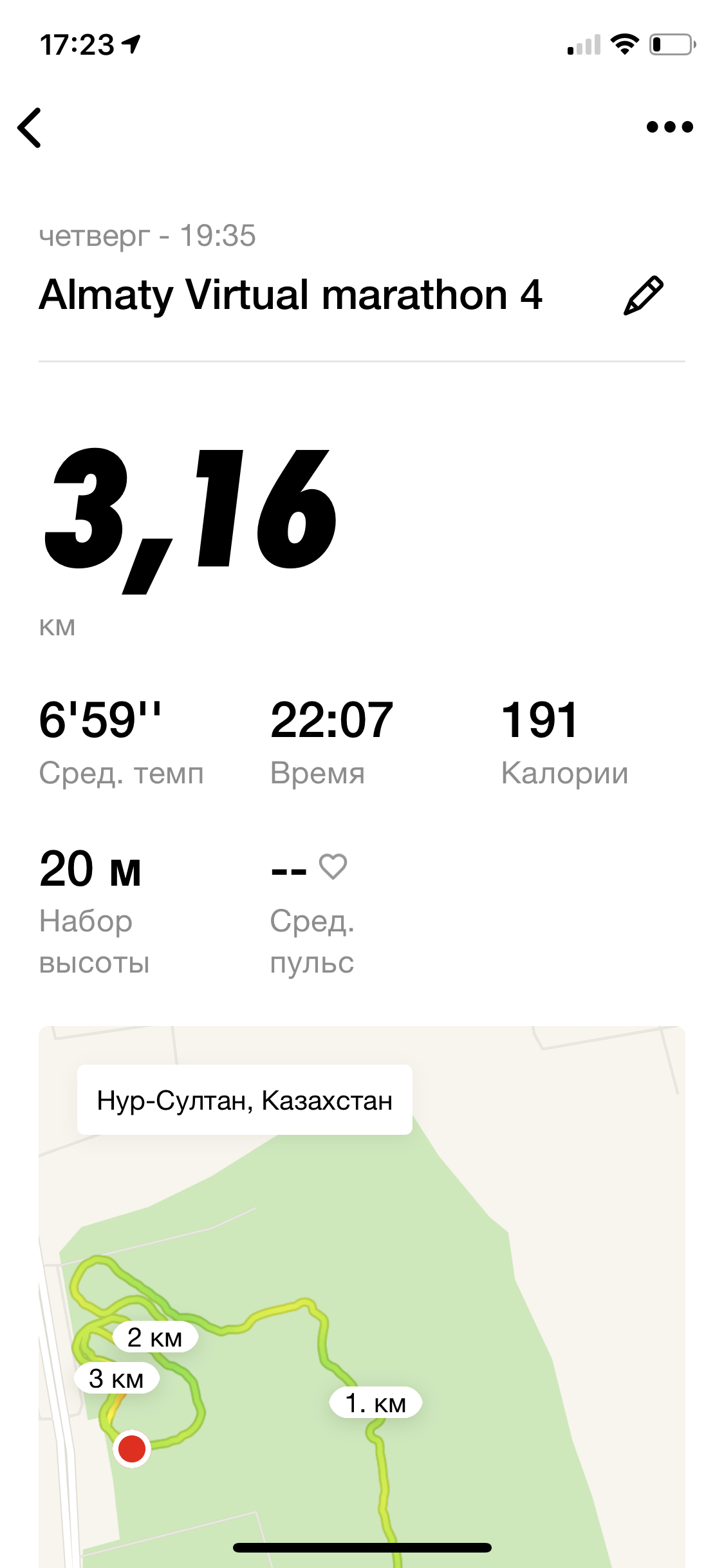Edit the run title with the pencil icon
The height and width of the screenshot is (1568, 724).
pos(643,295)
